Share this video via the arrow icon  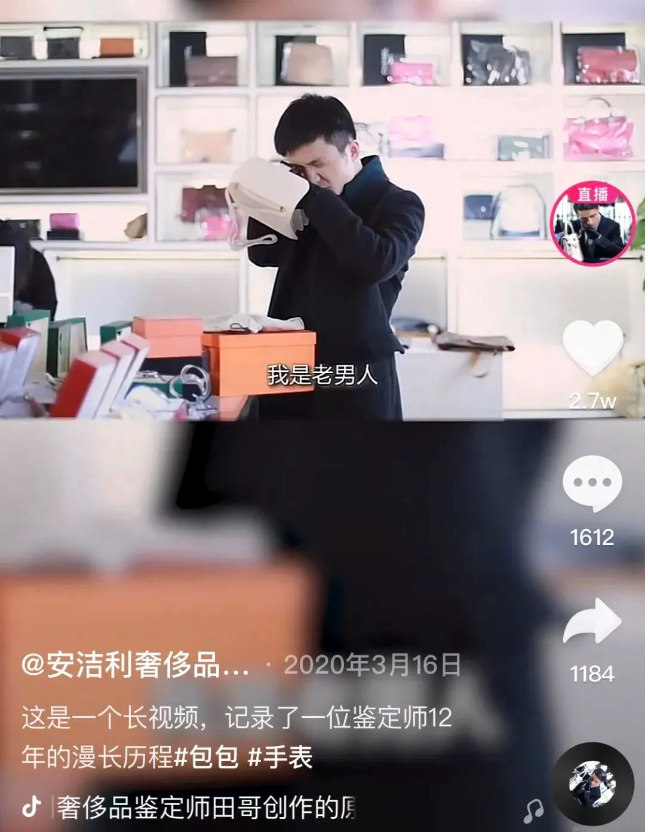592,622
